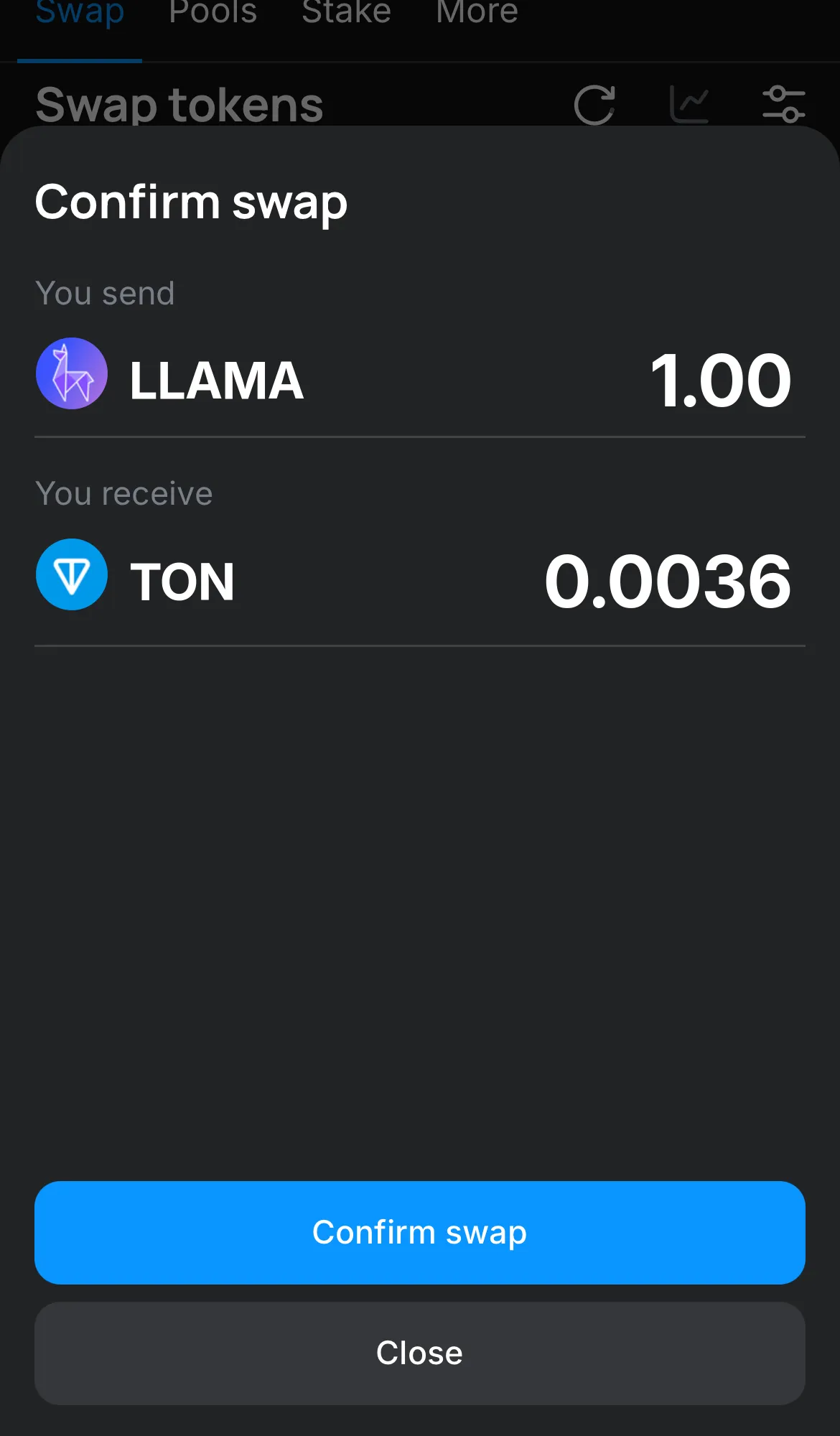Click the You receive label

123,493
